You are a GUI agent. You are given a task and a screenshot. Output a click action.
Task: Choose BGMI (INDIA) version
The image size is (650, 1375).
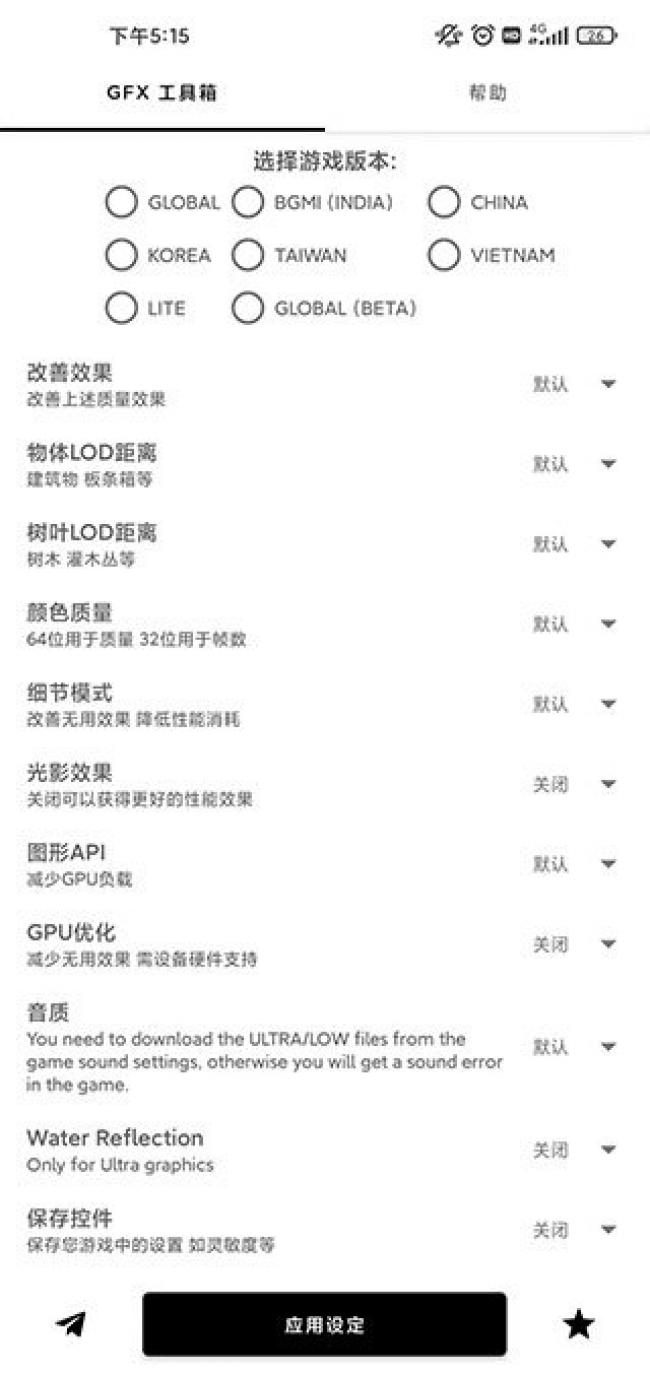click(247, 203)
